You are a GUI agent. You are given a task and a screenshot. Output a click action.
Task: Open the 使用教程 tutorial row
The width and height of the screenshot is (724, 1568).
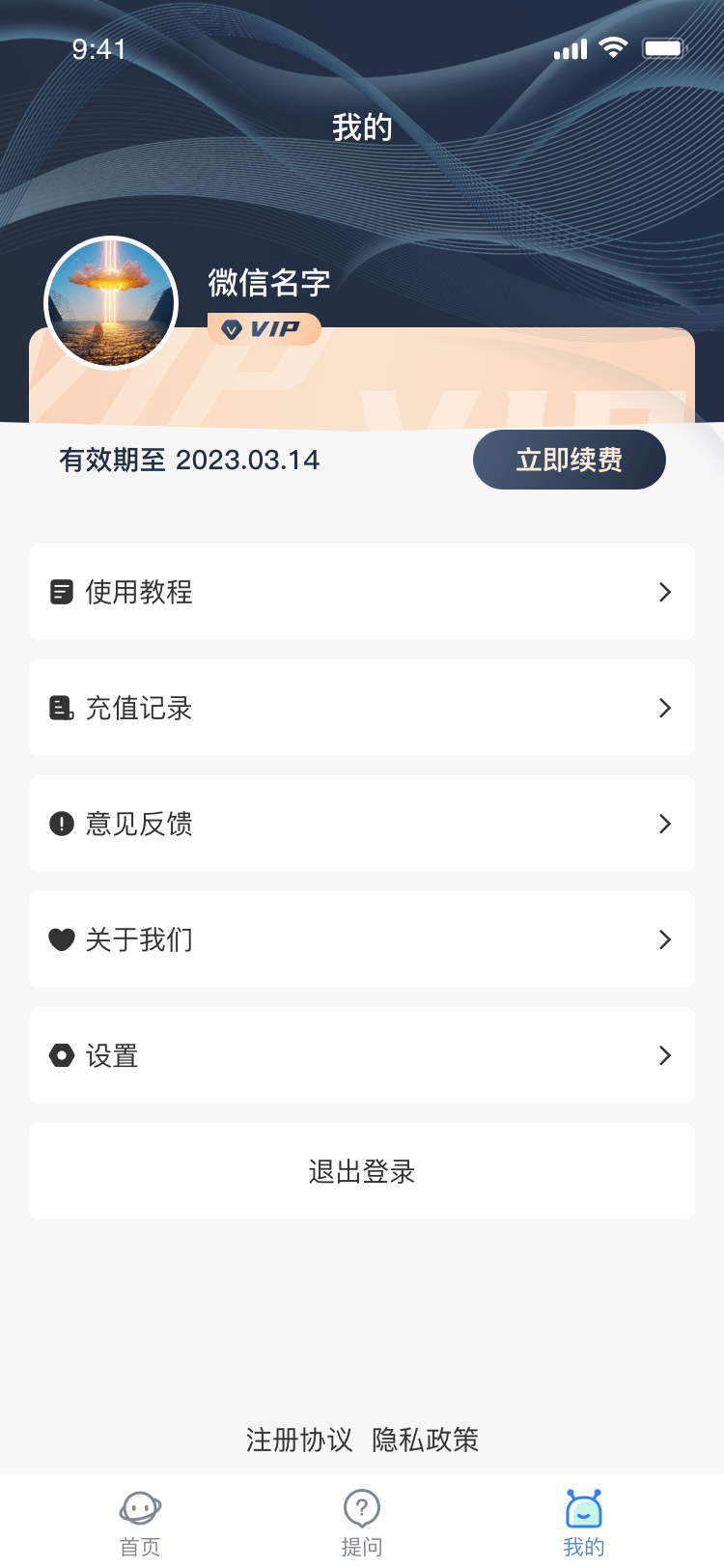tap(362, 592)
